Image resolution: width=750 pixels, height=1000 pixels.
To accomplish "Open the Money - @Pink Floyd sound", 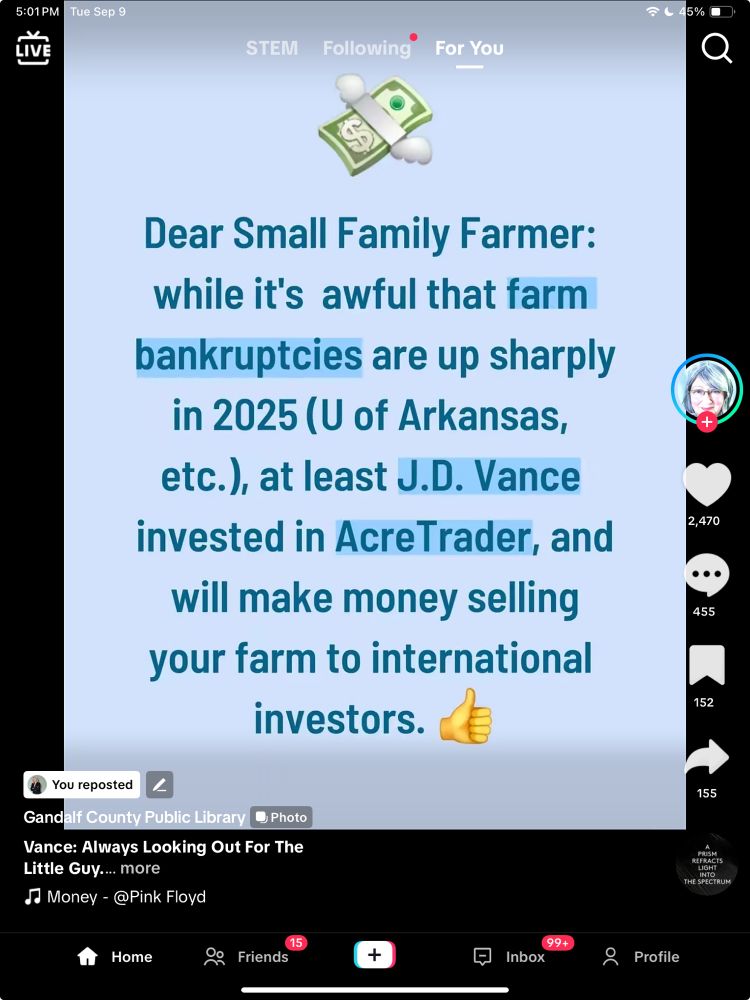I will [115, 897].
